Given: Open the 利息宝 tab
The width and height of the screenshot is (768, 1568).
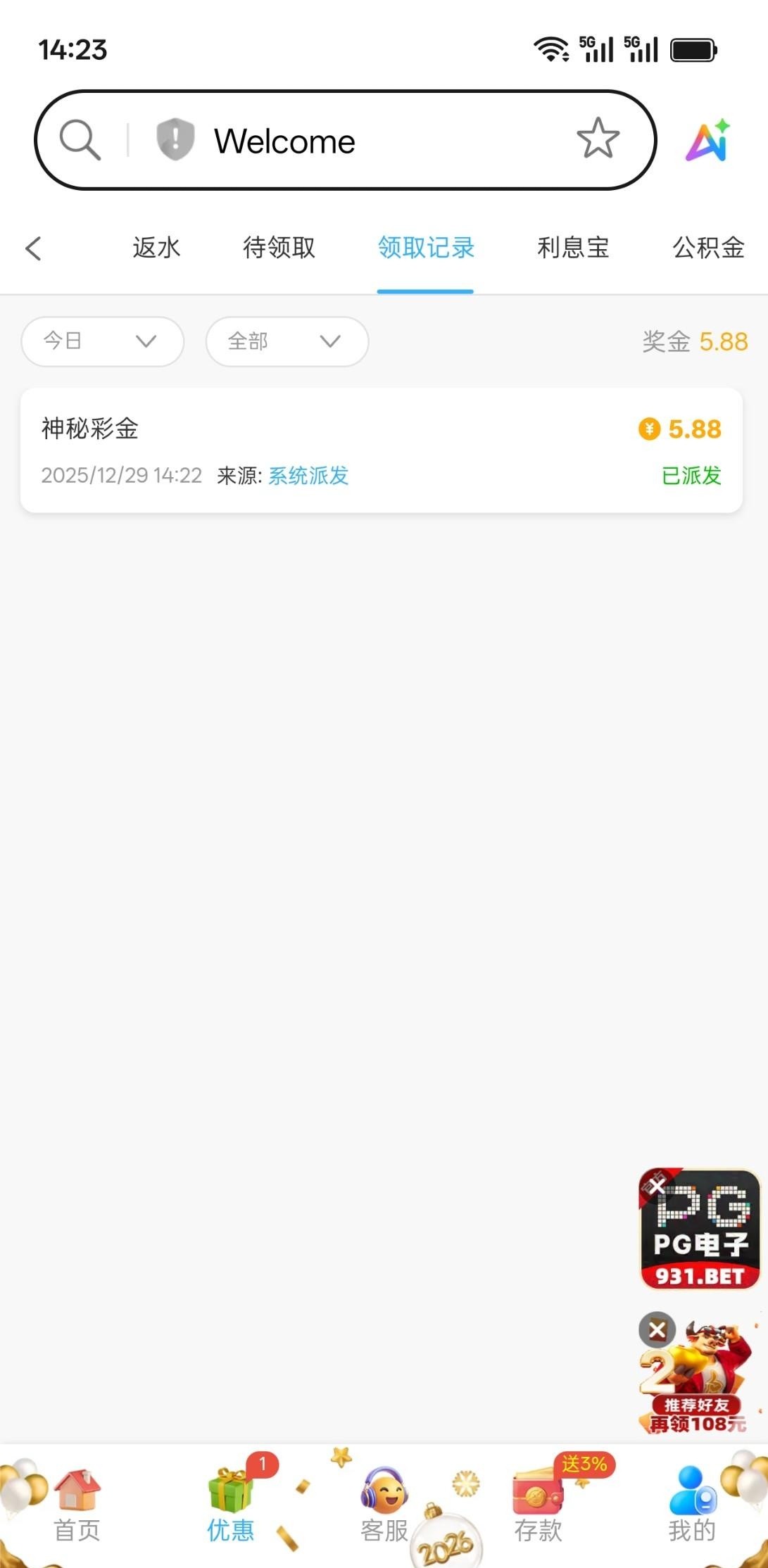Looking at the screenshot, I should 573,248.
